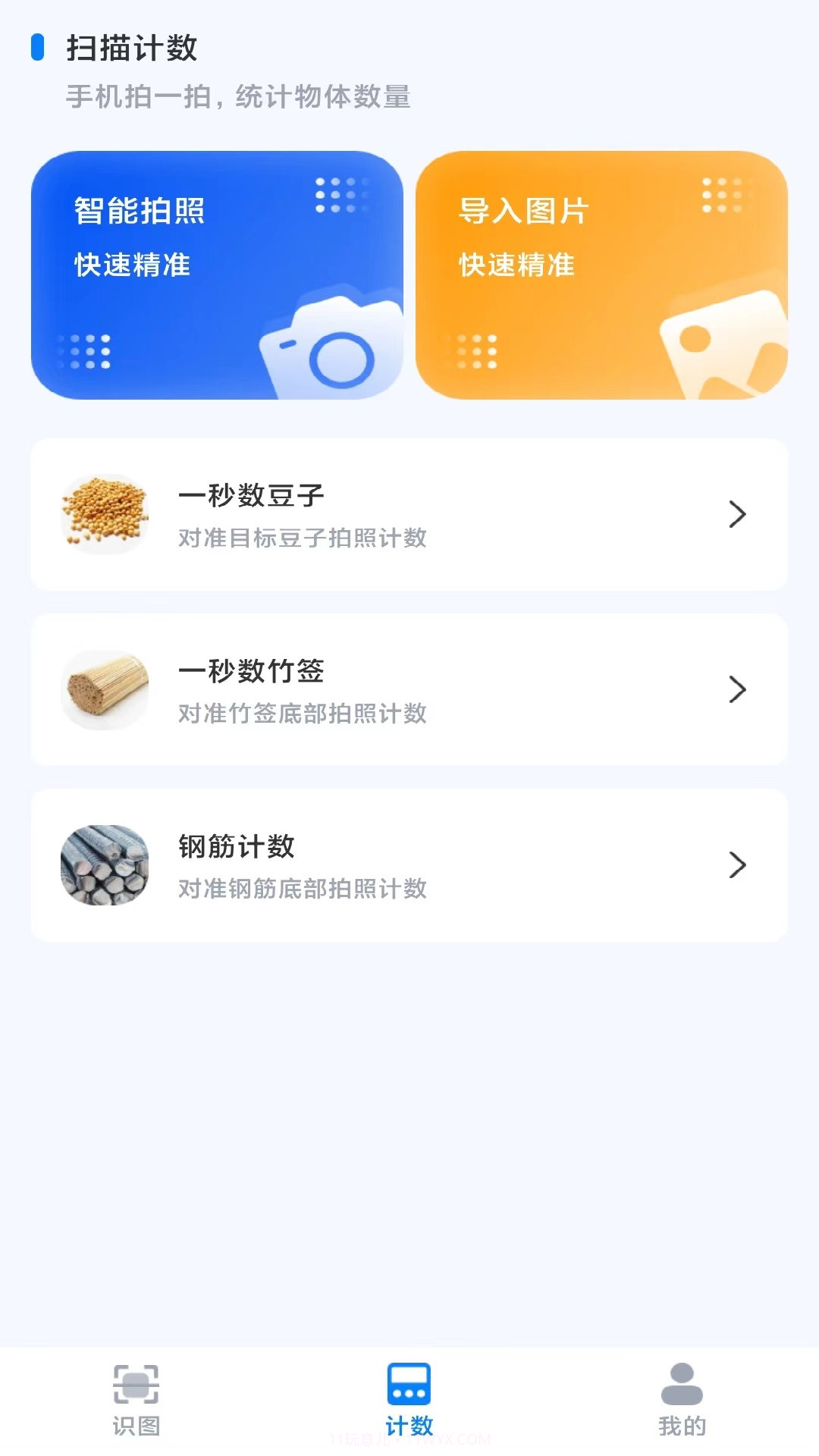Click the rebar thumbnail icon for 钢筋计数

click(103, 865)
